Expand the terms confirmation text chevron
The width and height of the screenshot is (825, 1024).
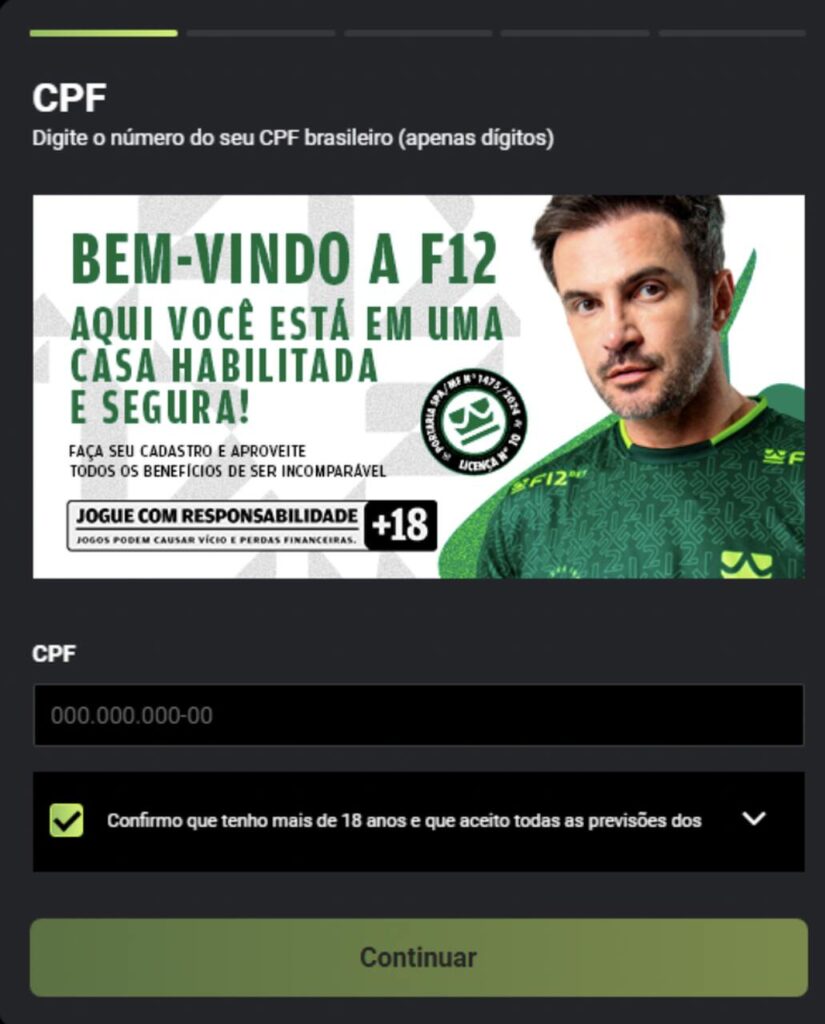[754, 819]
